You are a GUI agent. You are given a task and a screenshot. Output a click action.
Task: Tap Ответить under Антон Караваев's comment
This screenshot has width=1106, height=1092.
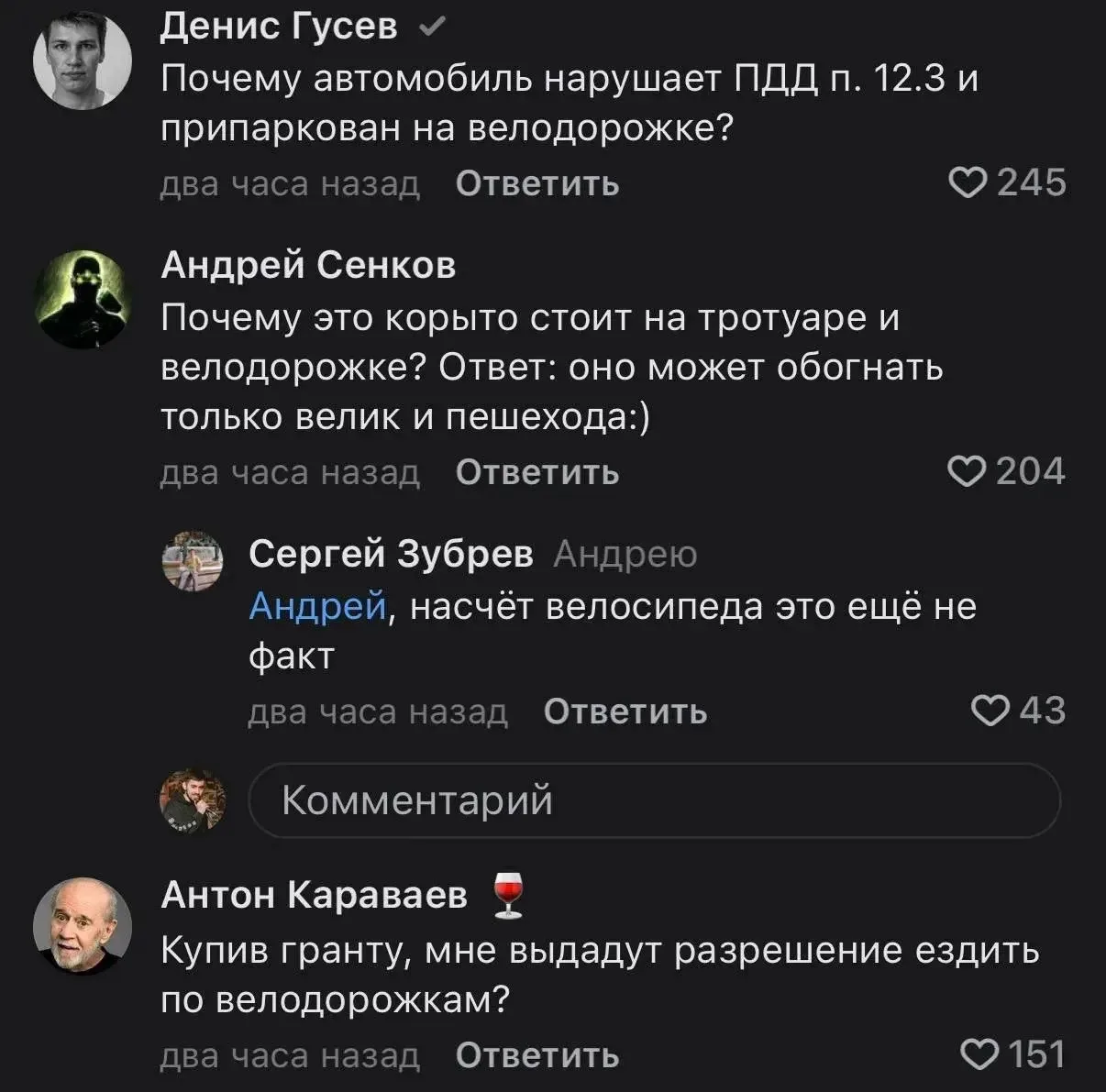tap(537, 1056)
